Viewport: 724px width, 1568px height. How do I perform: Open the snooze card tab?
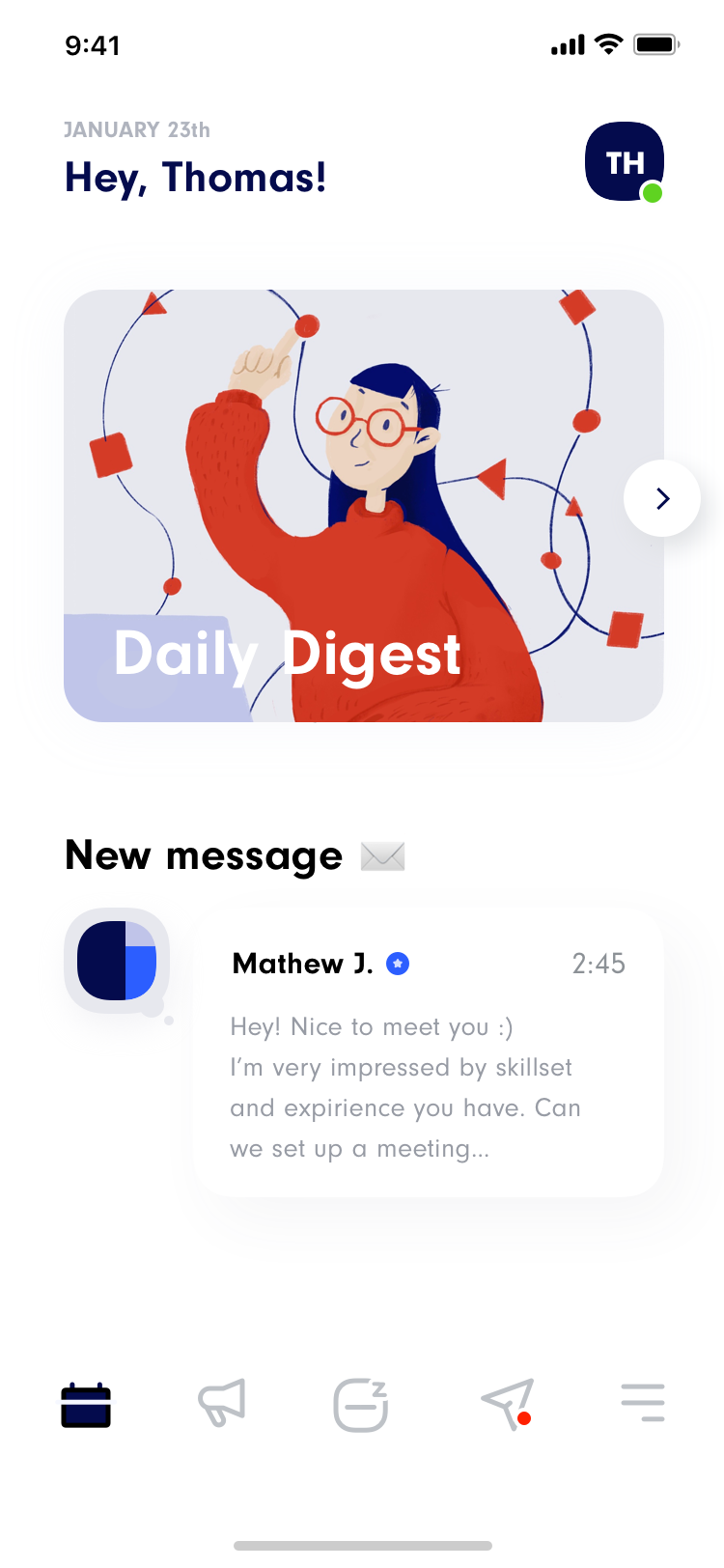361,1405
